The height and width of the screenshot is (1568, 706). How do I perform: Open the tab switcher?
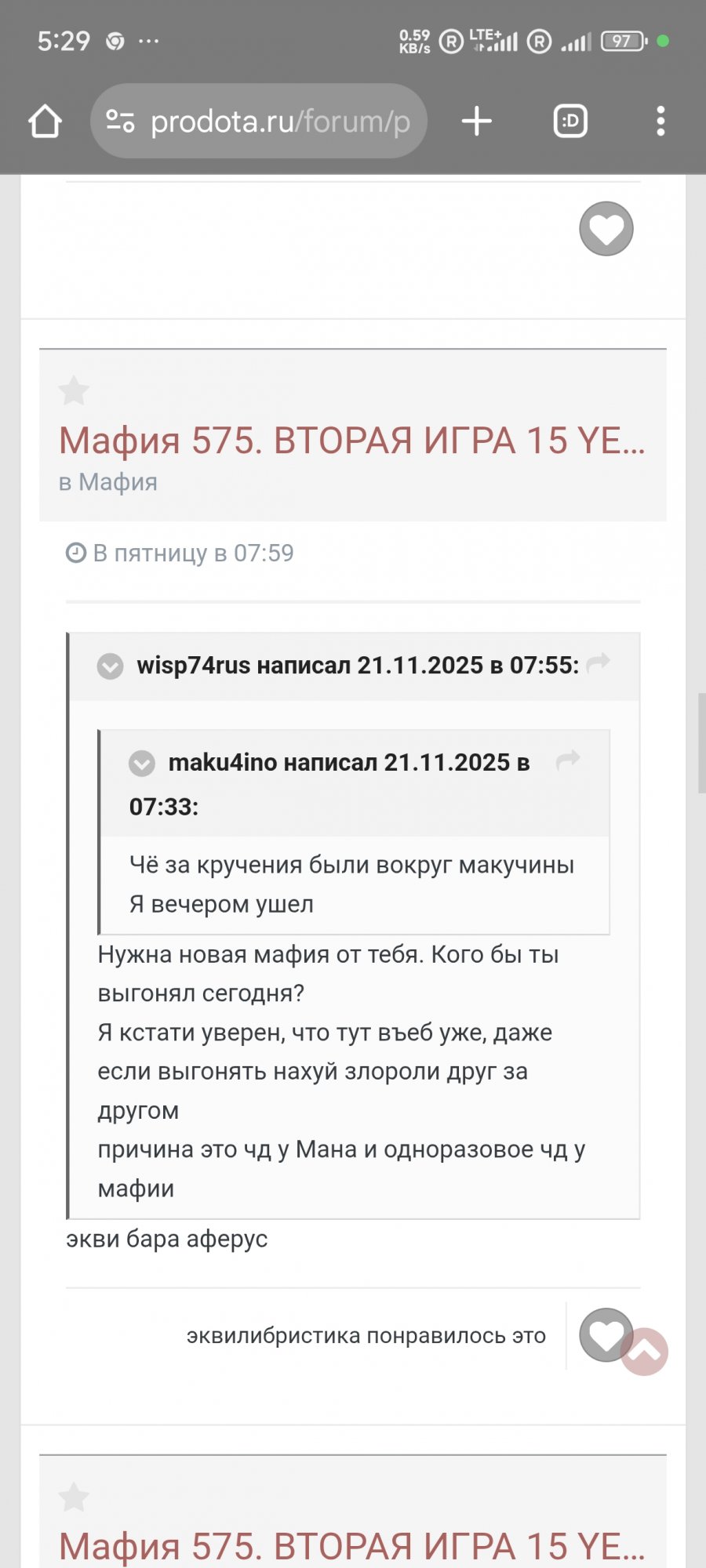(570, 122)
